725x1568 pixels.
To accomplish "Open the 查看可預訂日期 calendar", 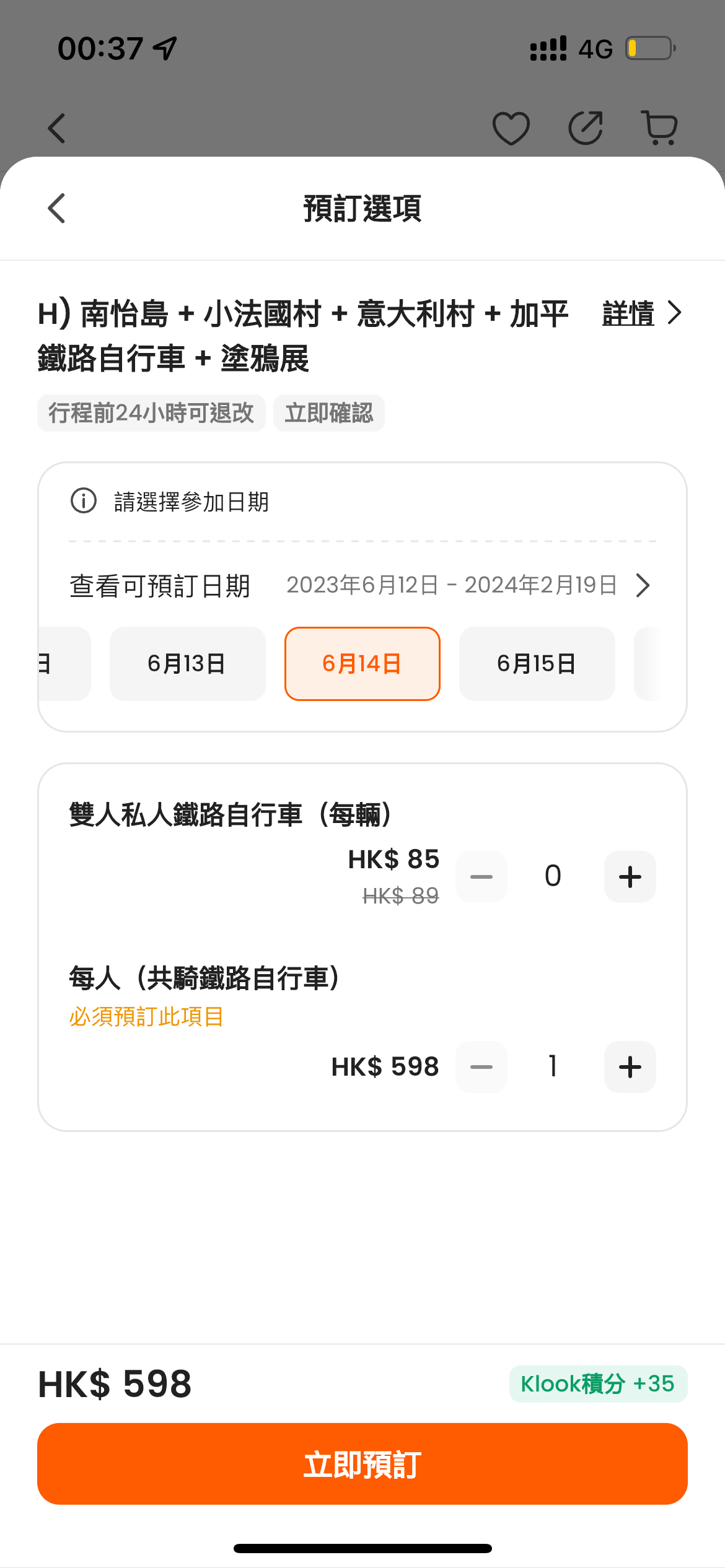I will (x=362, y=585).
